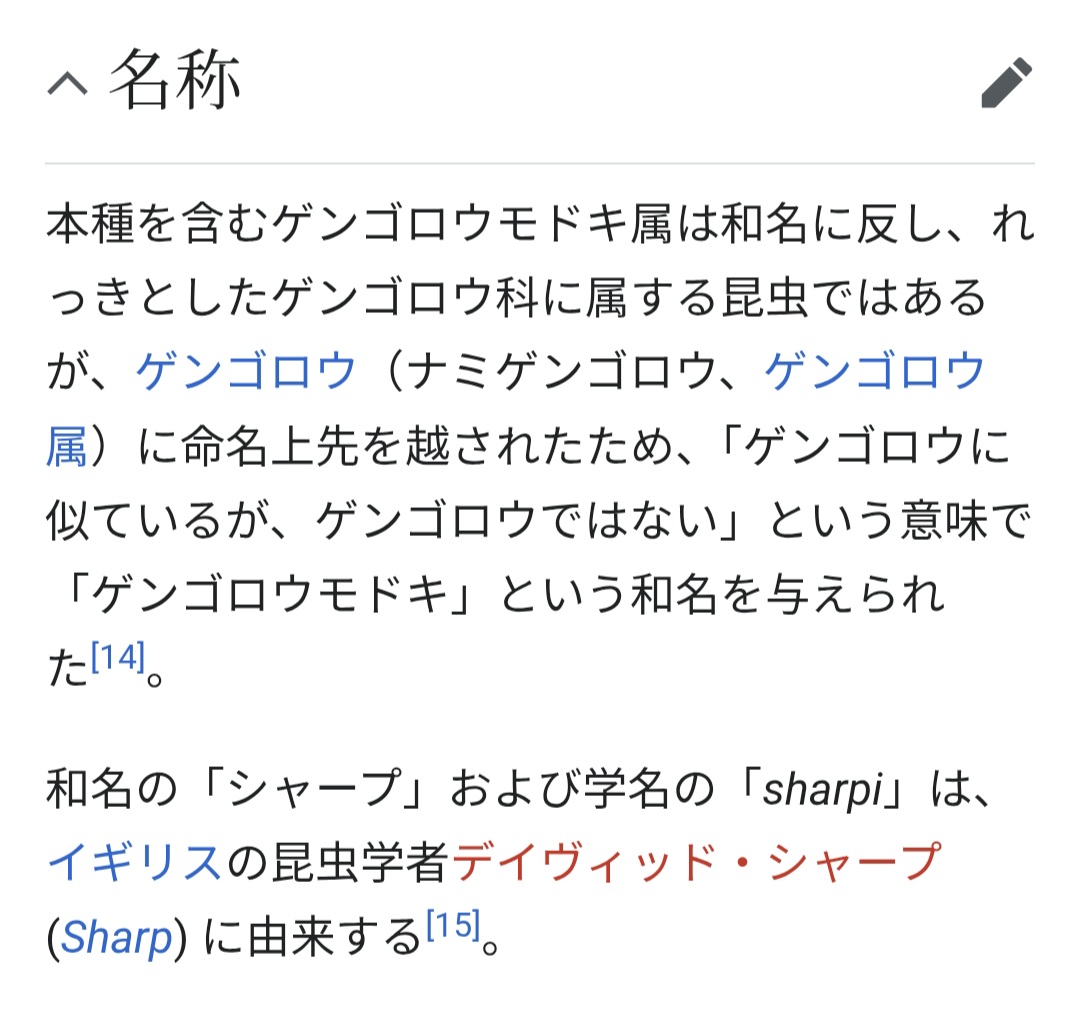Follow the italic Sharp link
Viewport: 1080px width, 1020px height.
(x=116, y=939)
